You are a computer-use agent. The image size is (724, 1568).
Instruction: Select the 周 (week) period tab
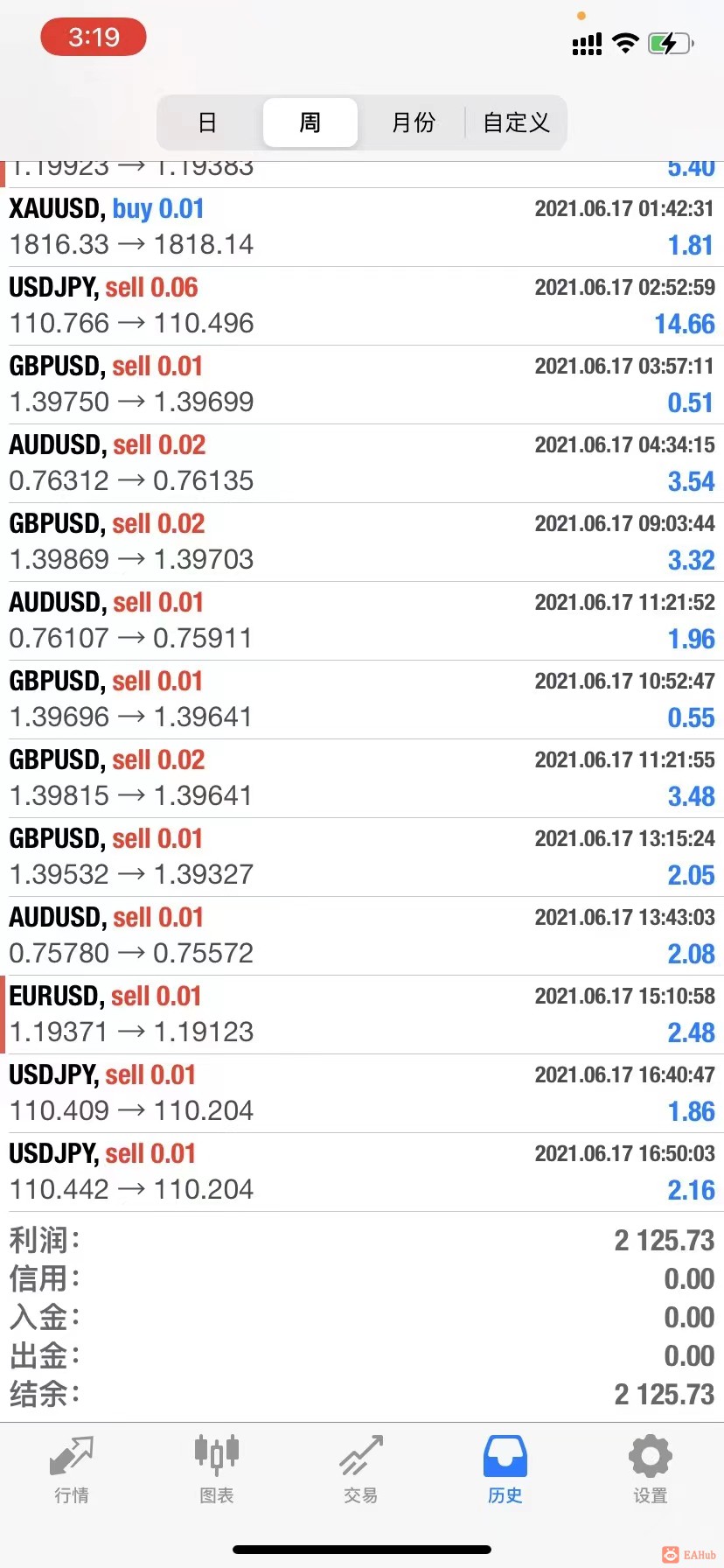click(x=310, y=122)
